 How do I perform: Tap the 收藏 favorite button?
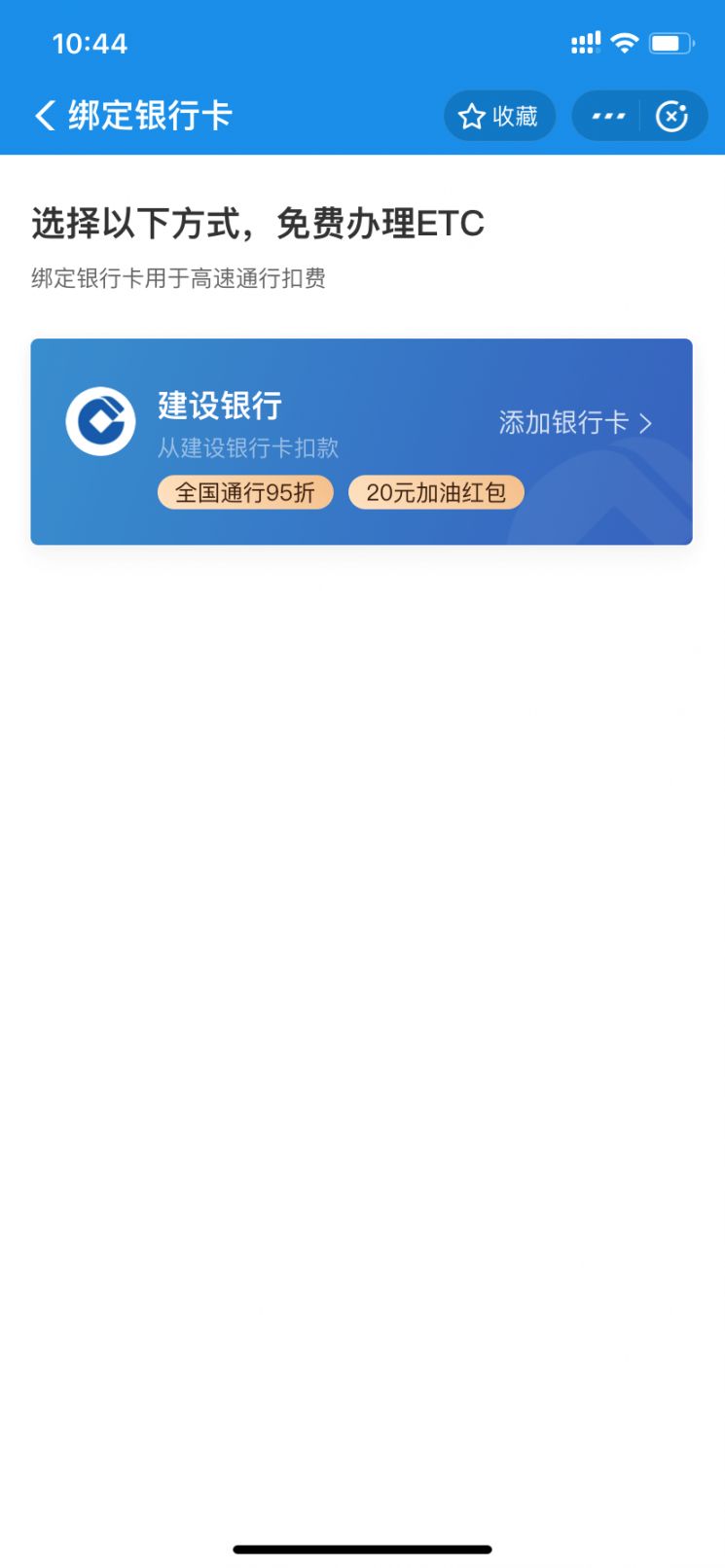(499, 116)
